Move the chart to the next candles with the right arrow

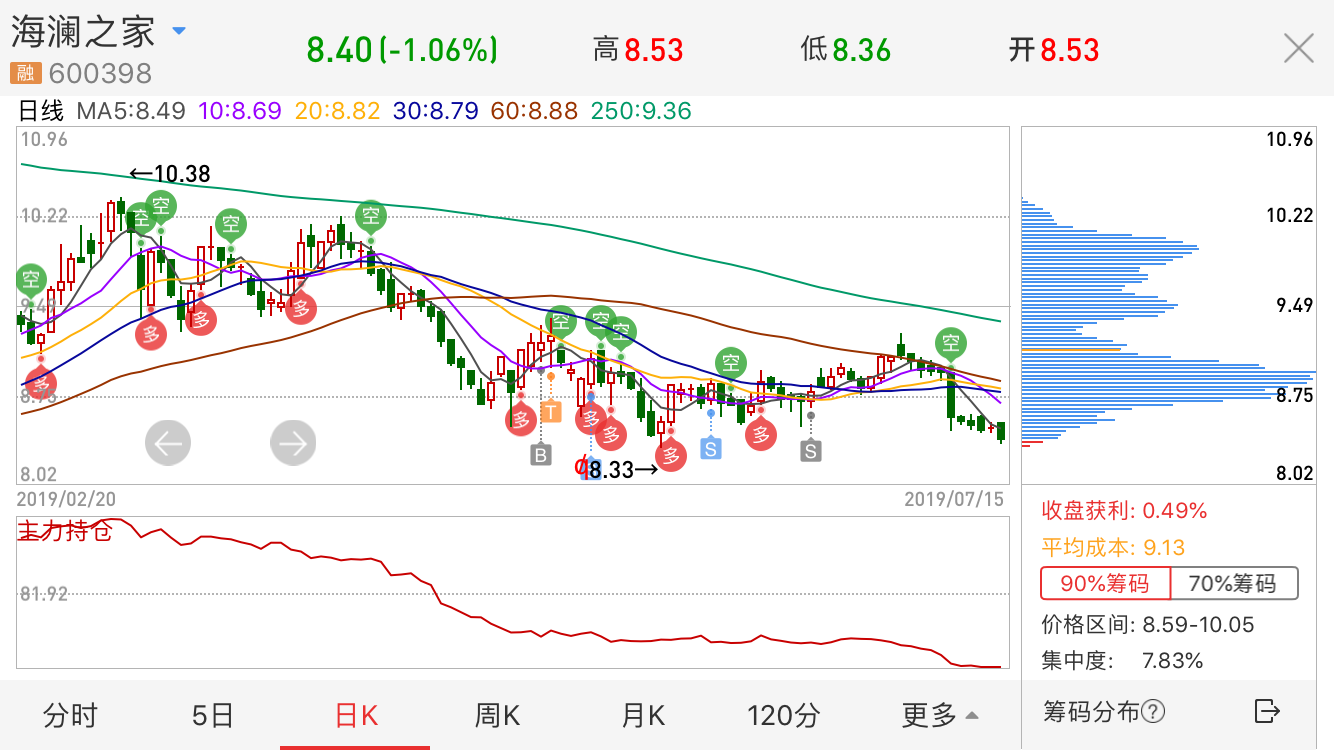tap(293, 443)
